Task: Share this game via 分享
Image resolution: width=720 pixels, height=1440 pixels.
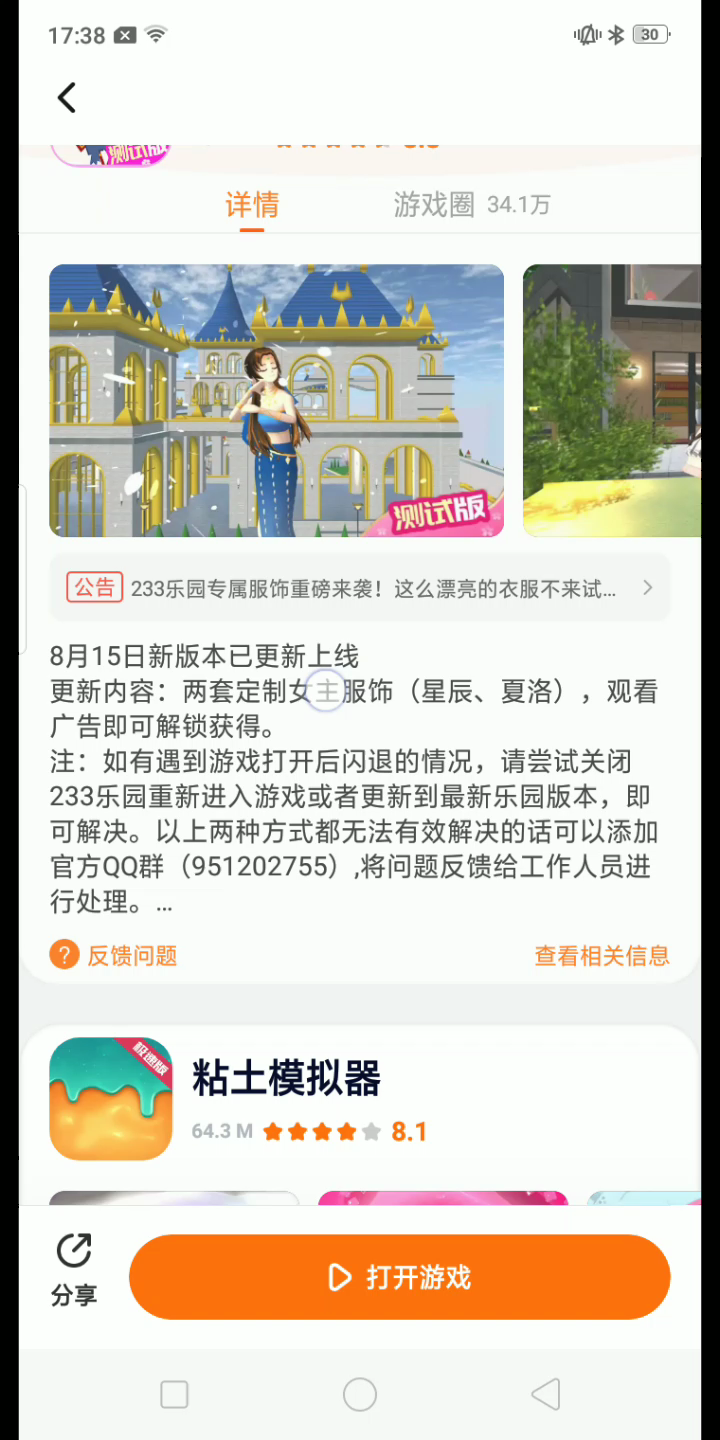Action: coord(74,1270)
